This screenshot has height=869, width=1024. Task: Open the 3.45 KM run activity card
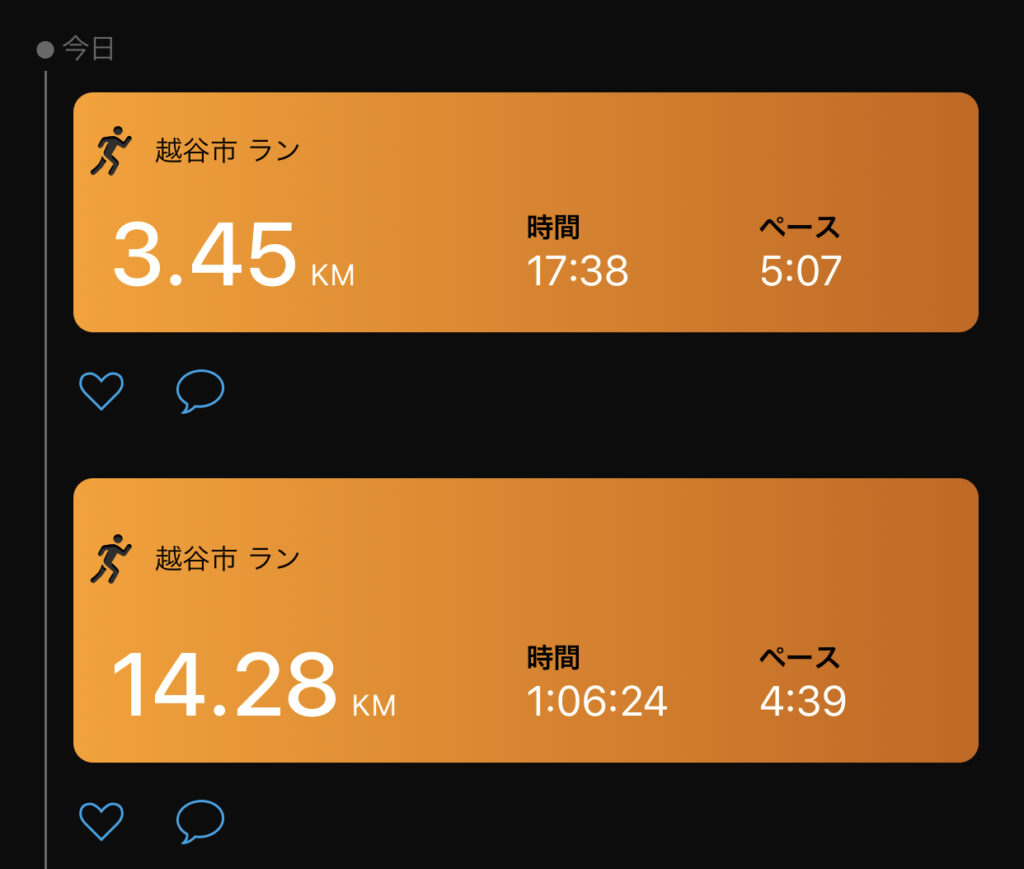coord(525,212)
